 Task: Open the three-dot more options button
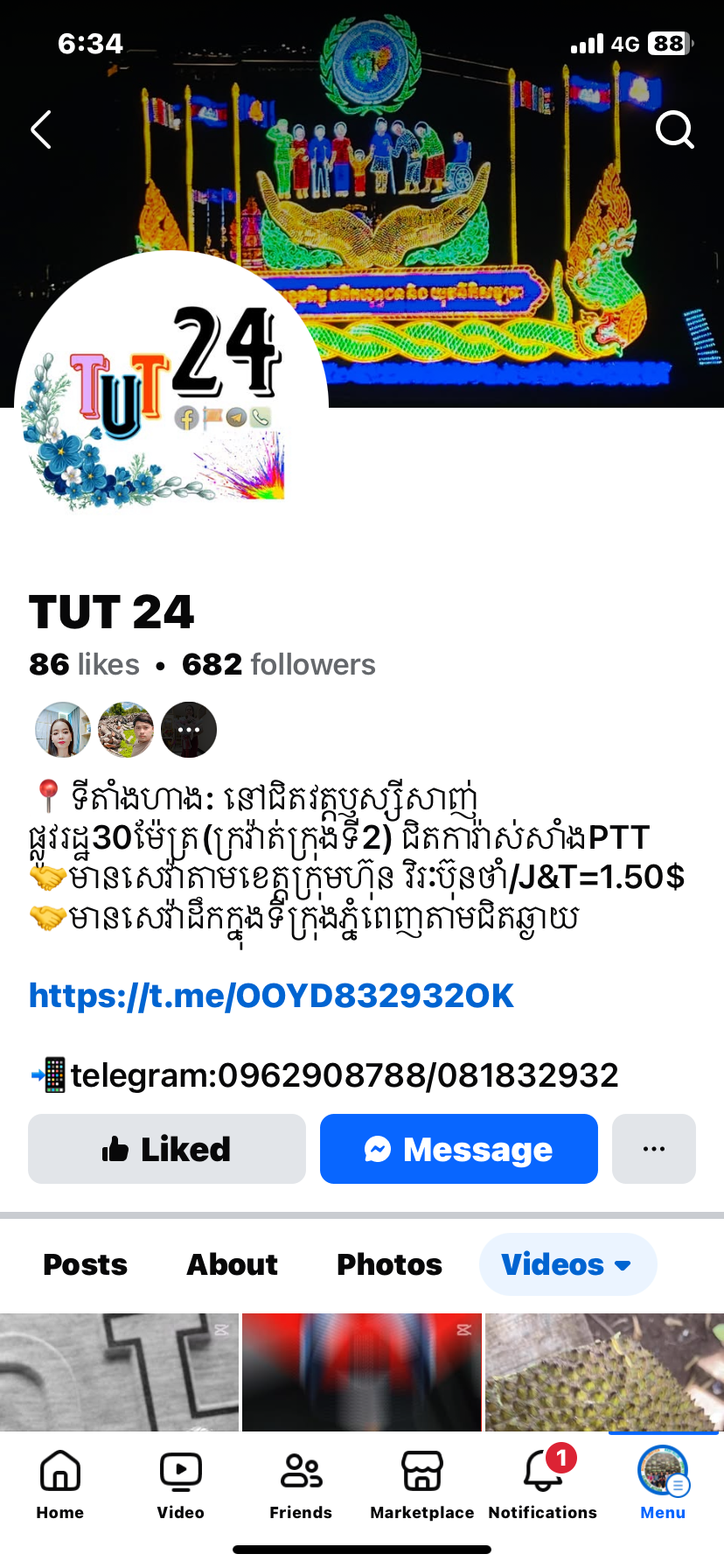(654, 1149)
